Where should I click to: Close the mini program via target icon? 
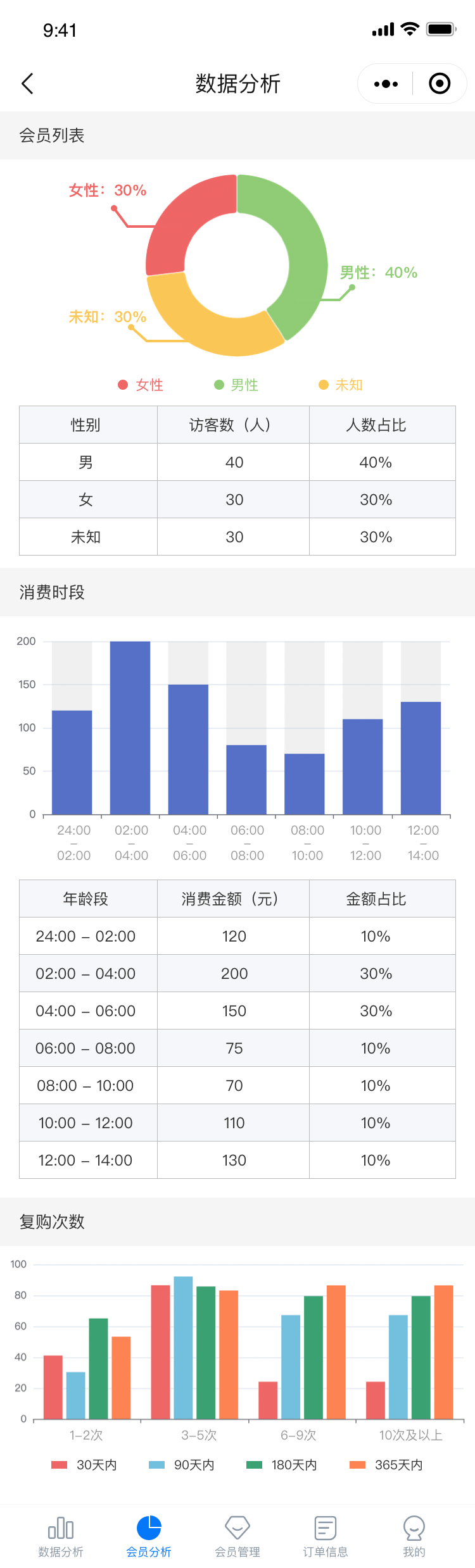pyautogui.click(x=440, y=84)
